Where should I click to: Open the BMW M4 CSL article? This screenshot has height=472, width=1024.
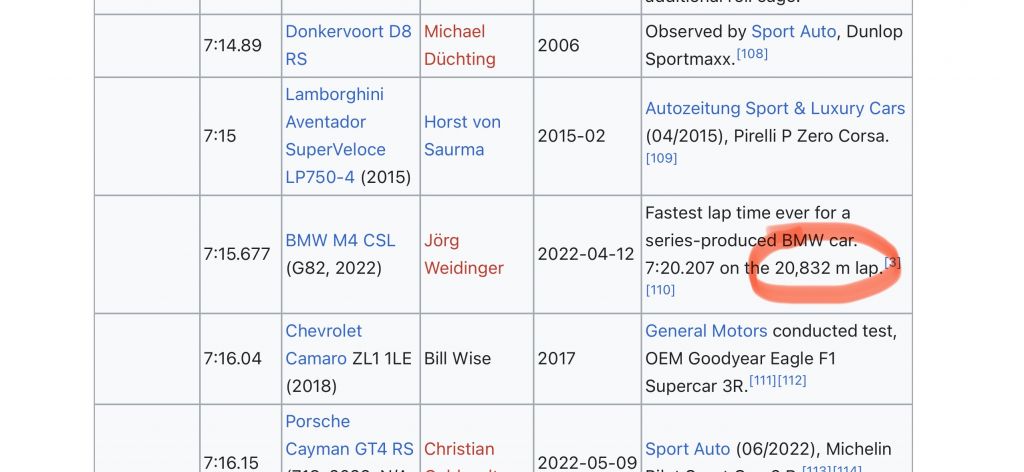(x=340, y=241)
